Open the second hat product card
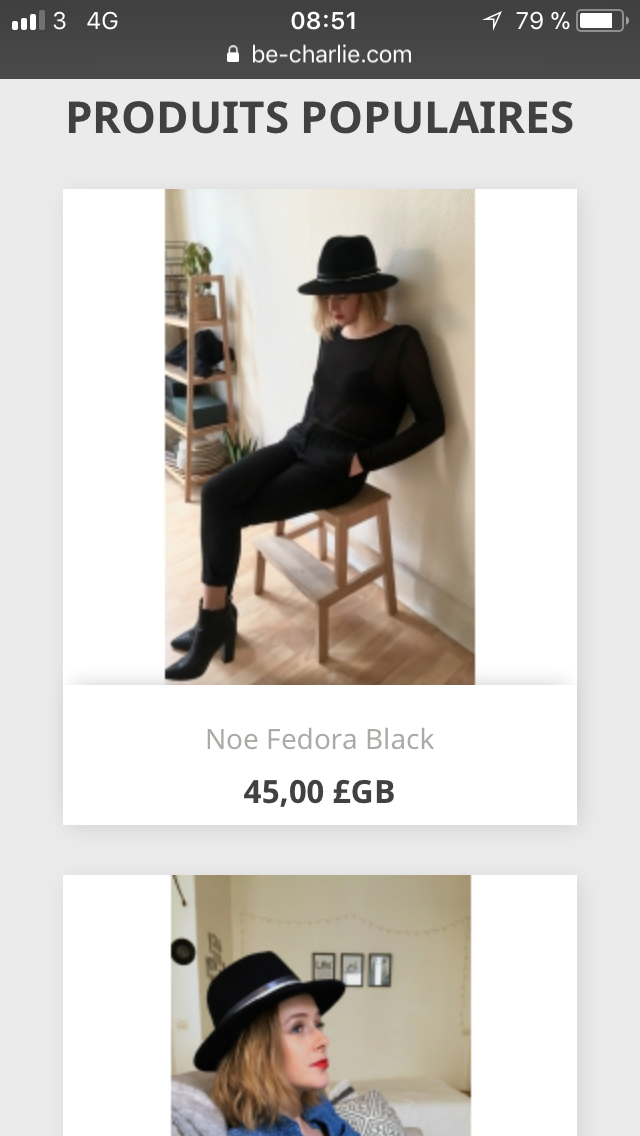640x1136 pixels. [x=320, y=1005]
